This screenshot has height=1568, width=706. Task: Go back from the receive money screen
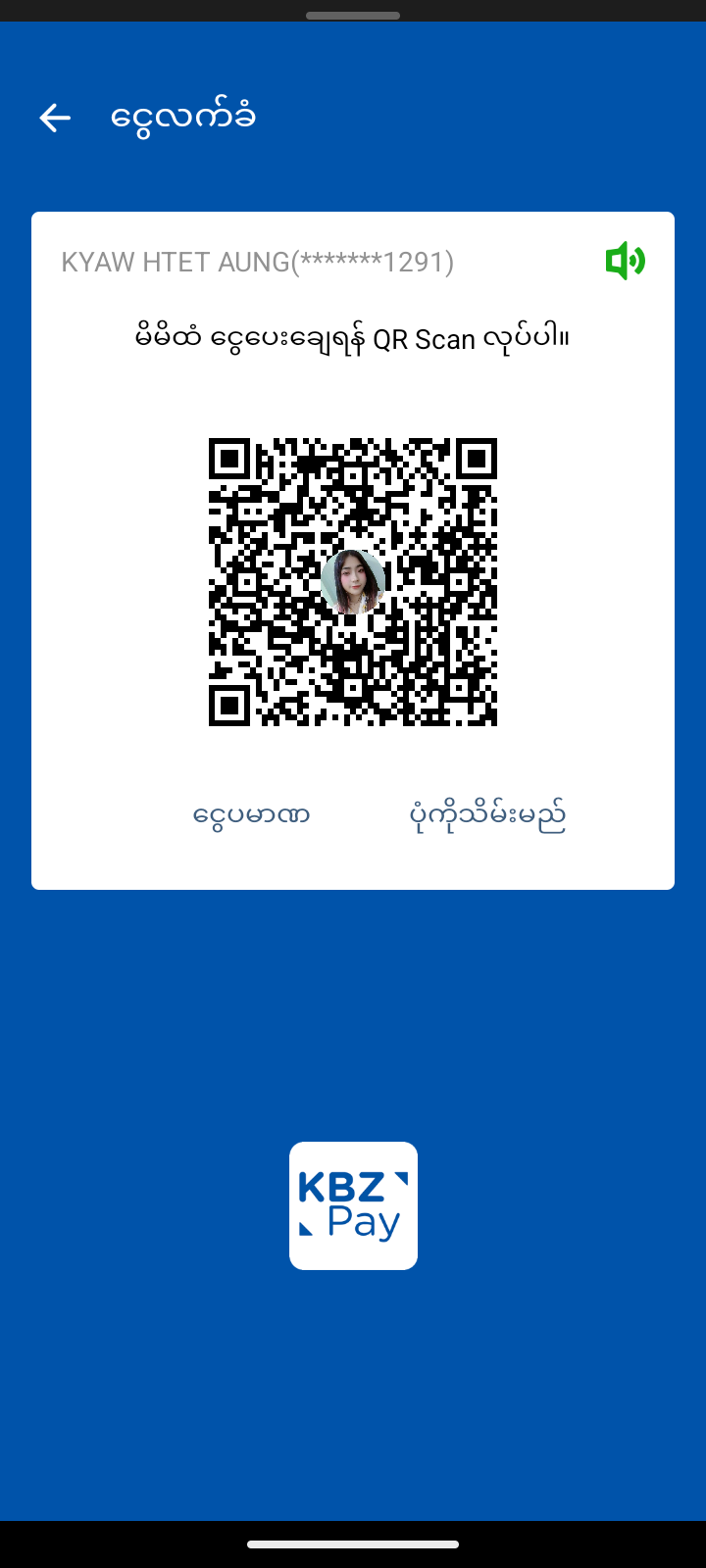(55, 119)
